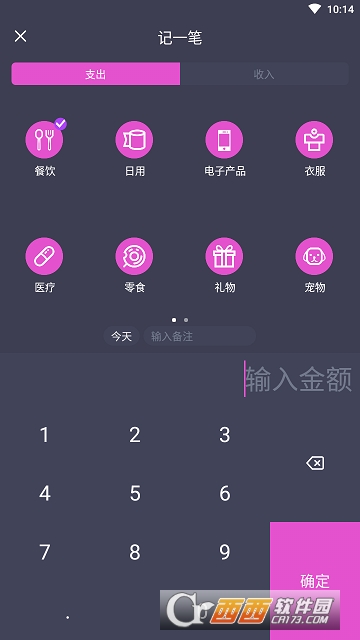
Task: Select the 宠物 category
Action: [x=315, y=265]
